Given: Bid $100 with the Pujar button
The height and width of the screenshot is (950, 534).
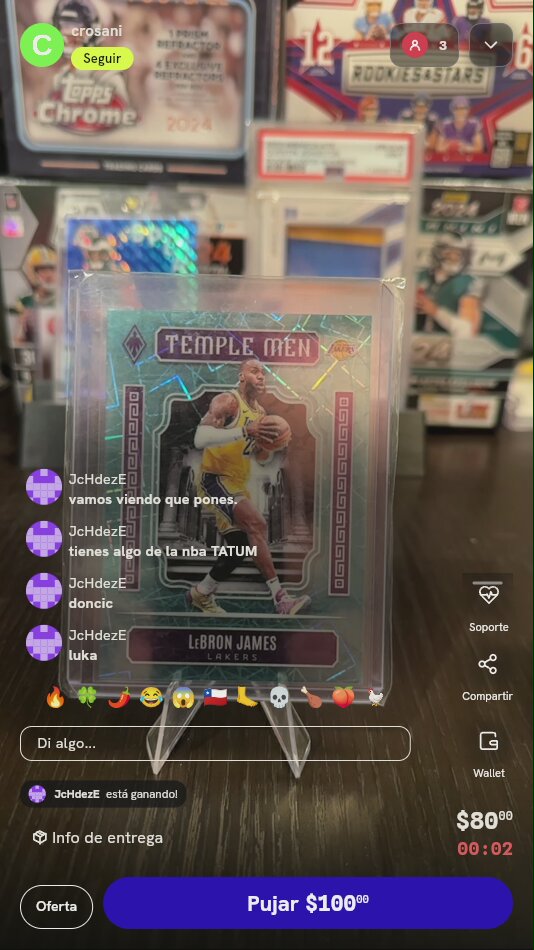Looking at the screenshot, I should [308, 903].
